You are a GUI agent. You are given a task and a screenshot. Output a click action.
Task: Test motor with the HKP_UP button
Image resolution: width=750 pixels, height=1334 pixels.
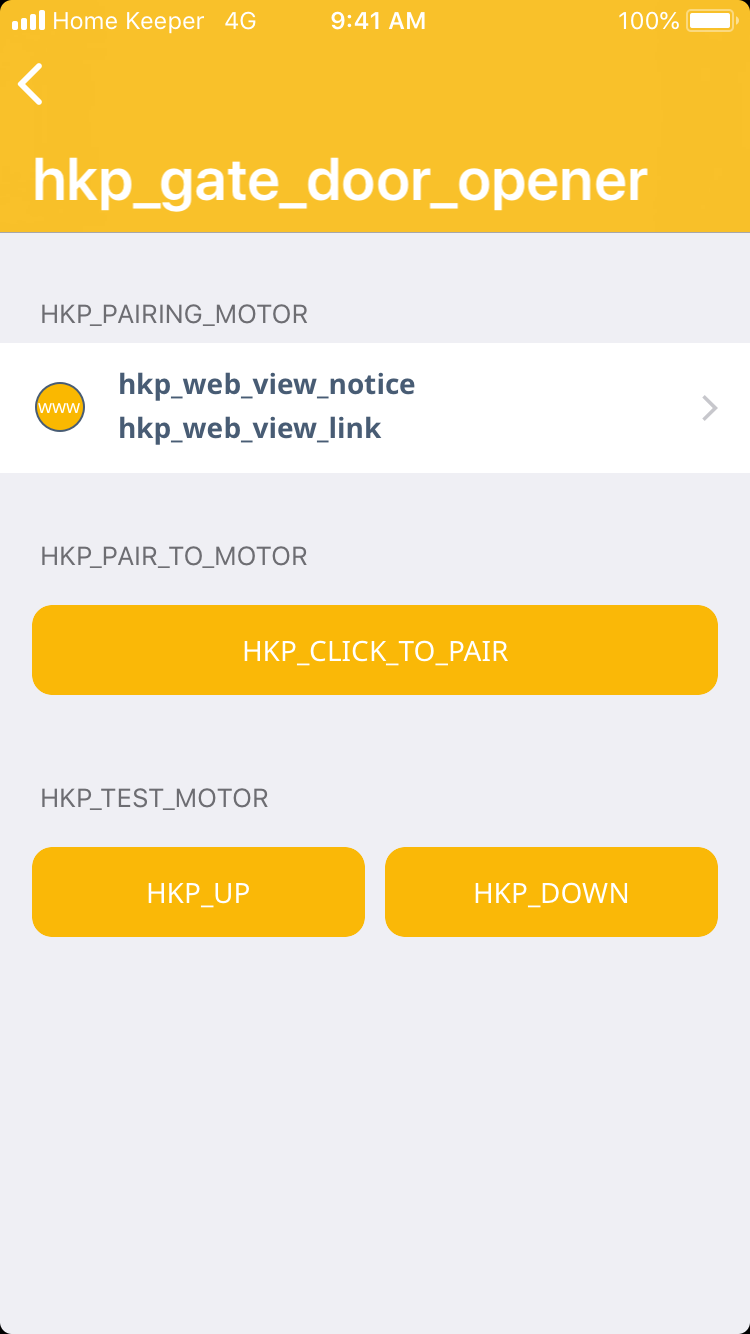[x=198, y=892]
